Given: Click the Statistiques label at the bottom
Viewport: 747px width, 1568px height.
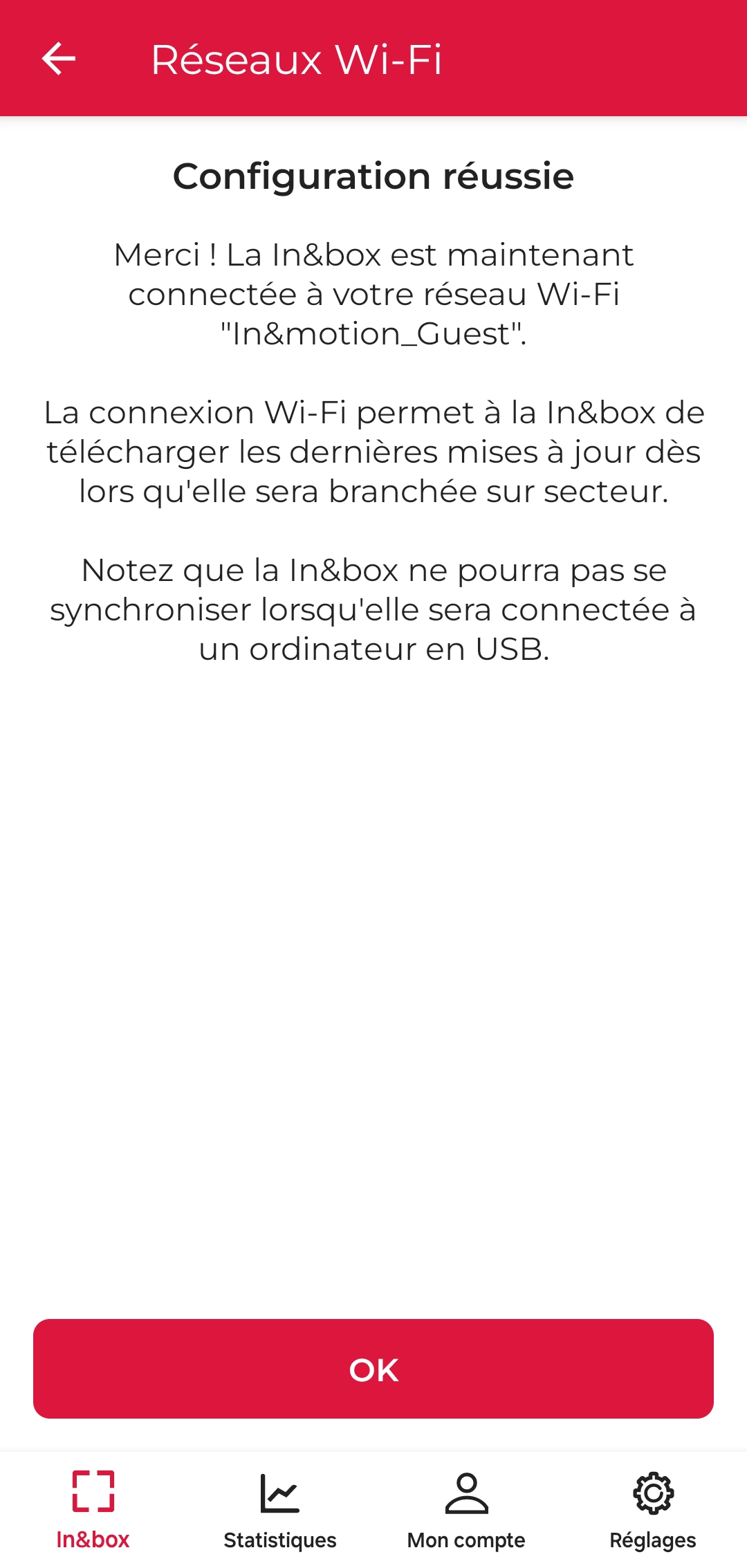Looking at the screenshot, I should click(279, 1539).
